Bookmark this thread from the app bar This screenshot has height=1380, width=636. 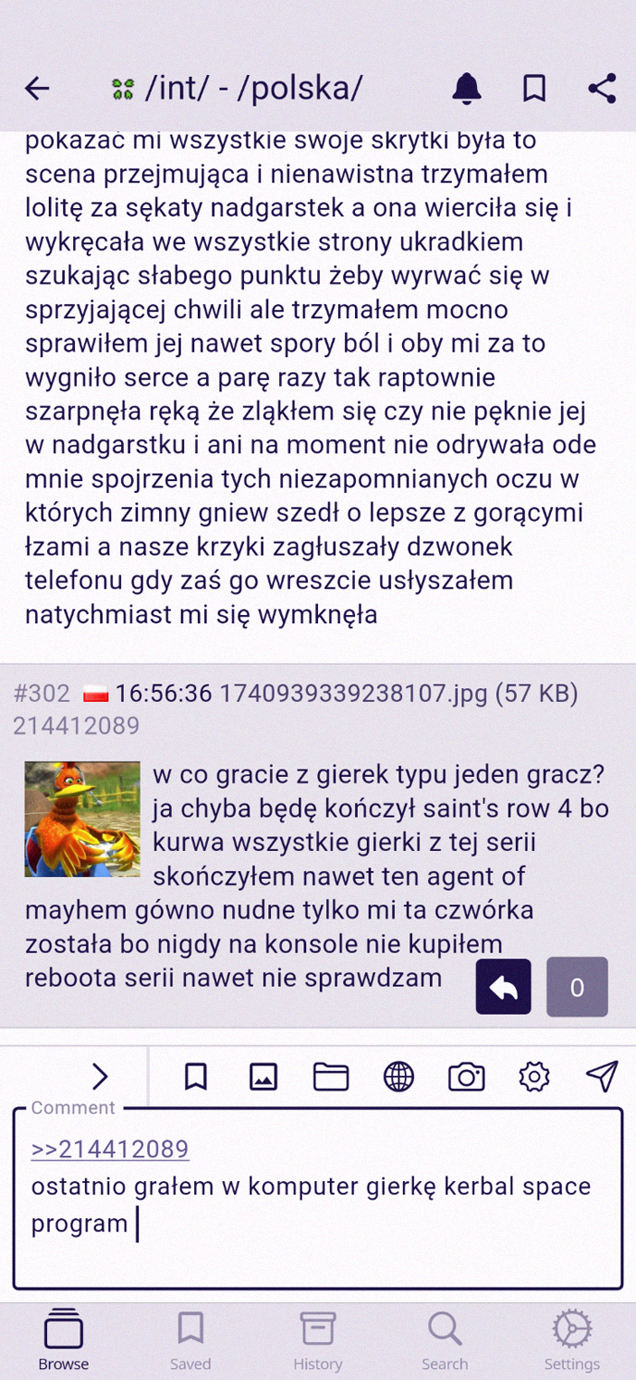coord(534,88)
